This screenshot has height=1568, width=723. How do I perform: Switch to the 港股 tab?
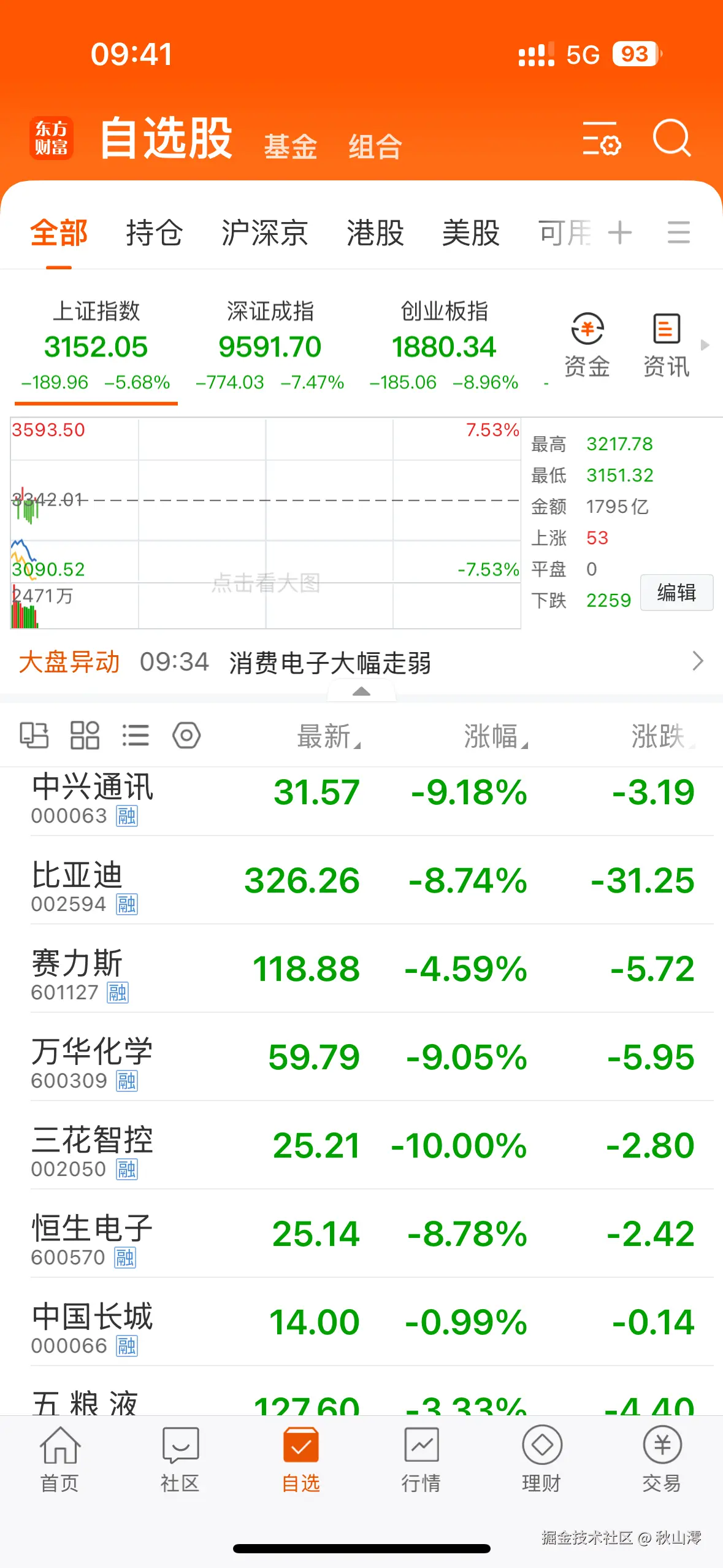pyautogui.click(x=375, y=233)
